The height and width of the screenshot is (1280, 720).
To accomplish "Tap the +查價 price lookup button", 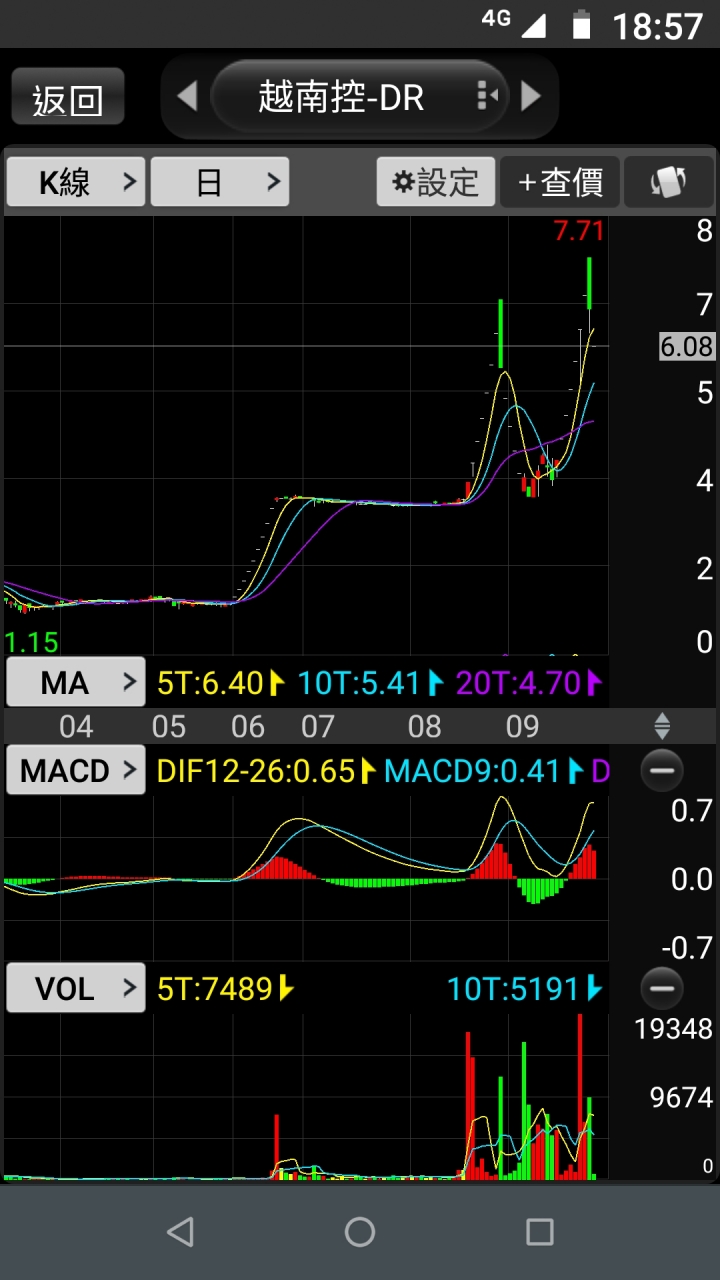I will click(560, 182).
